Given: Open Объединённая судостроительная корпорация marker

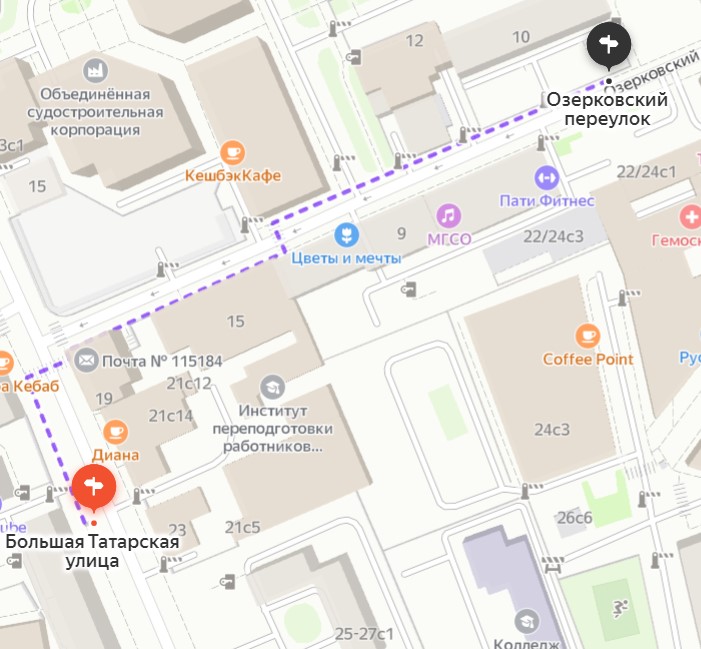Looking at the screenshot, I should (x=95, y=71).
